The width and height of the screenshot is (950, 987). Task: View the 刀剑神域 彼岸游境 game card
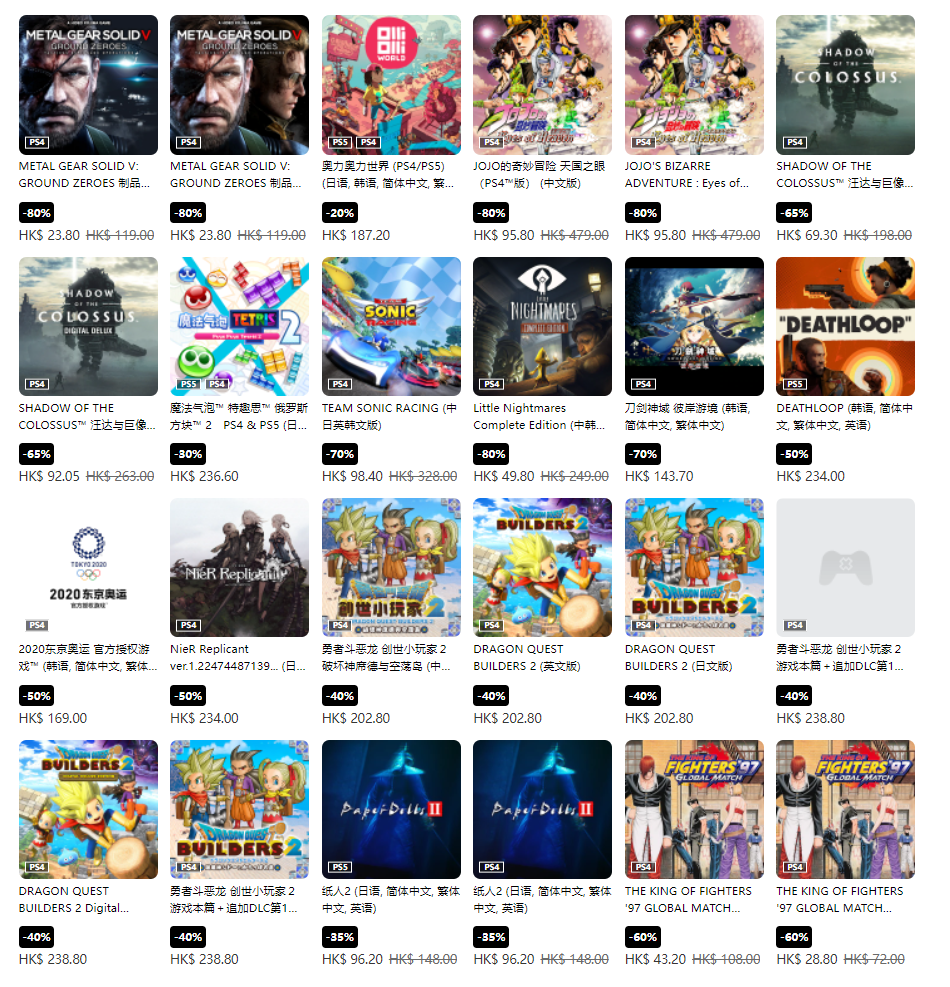click(694, 326)
